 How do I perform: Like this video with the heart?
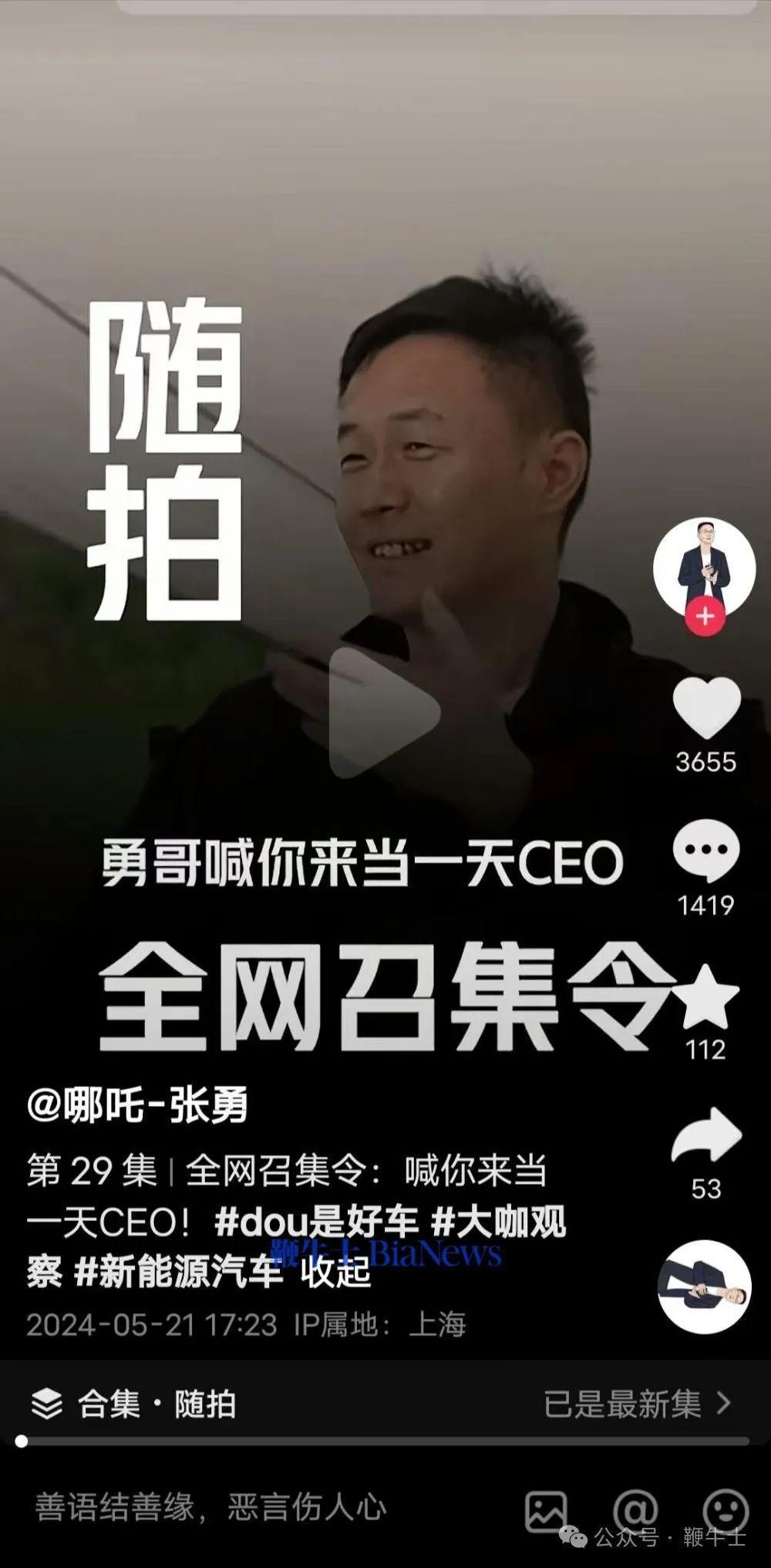(706, 707)
